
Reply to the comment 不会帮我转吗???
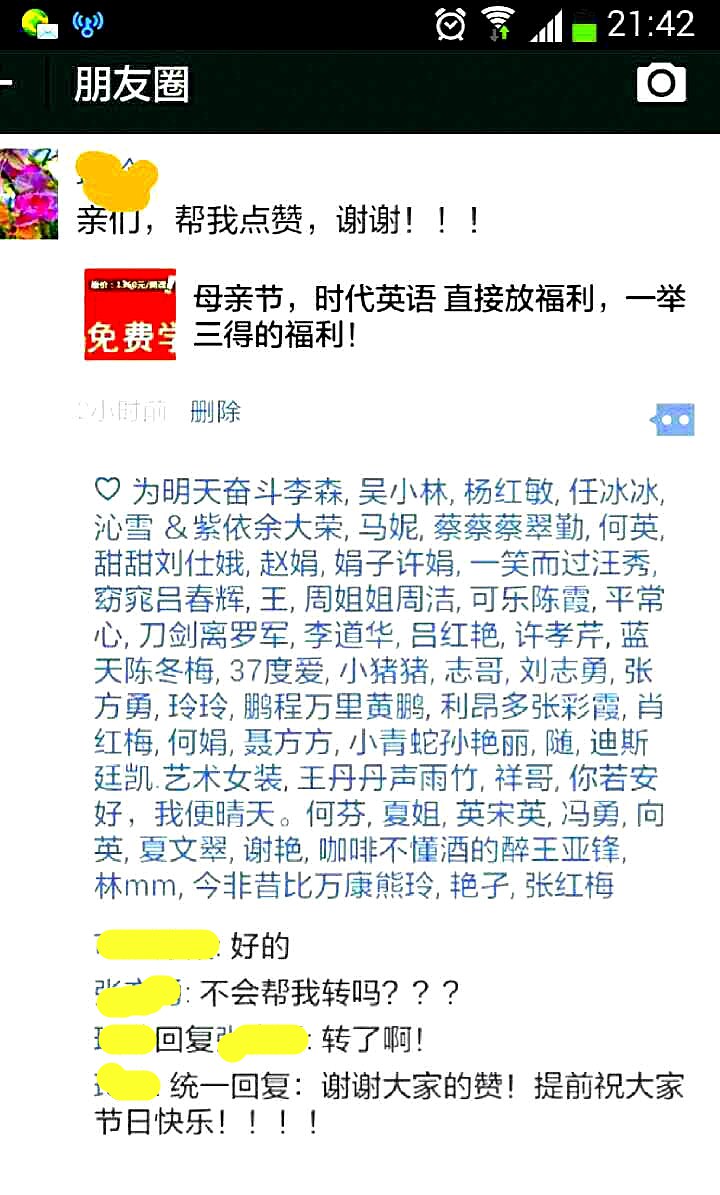(x=330, y=993)
